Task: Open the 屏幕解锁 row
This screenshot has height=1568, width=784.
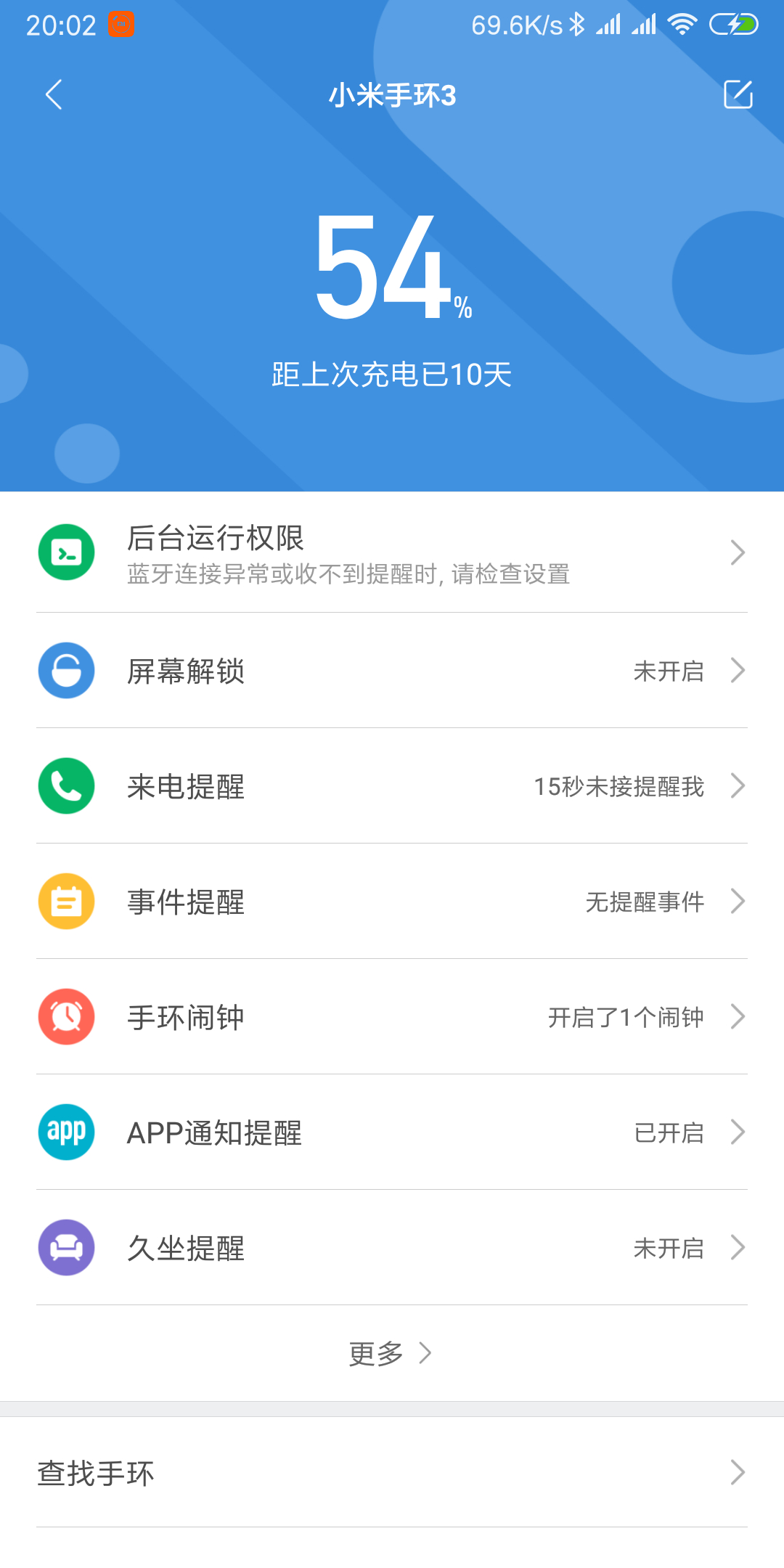Action: (392, 671)
